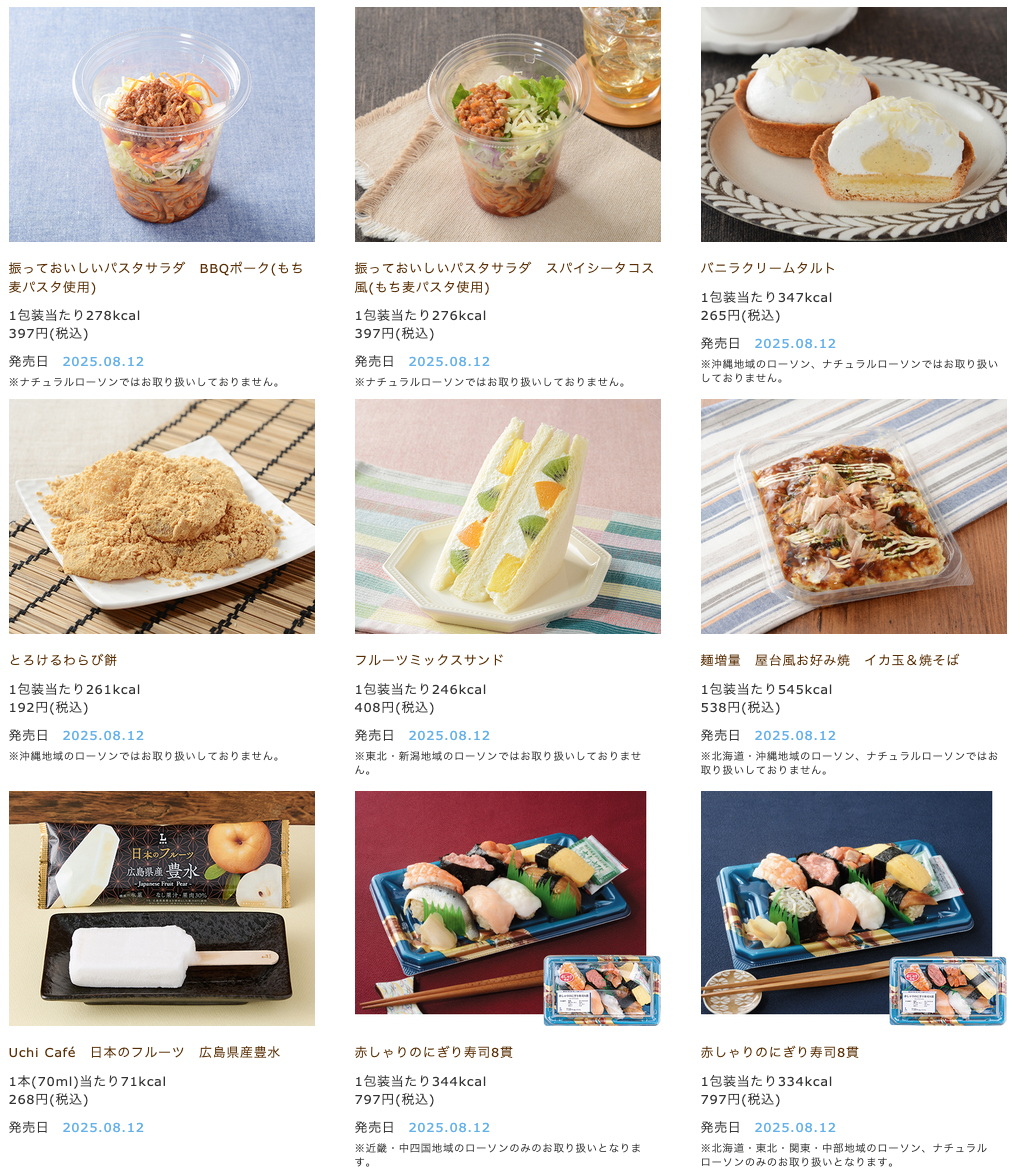Open とろけるわらび餅 product details
Screen dimensions: 1017x1174
pos(161,517)
